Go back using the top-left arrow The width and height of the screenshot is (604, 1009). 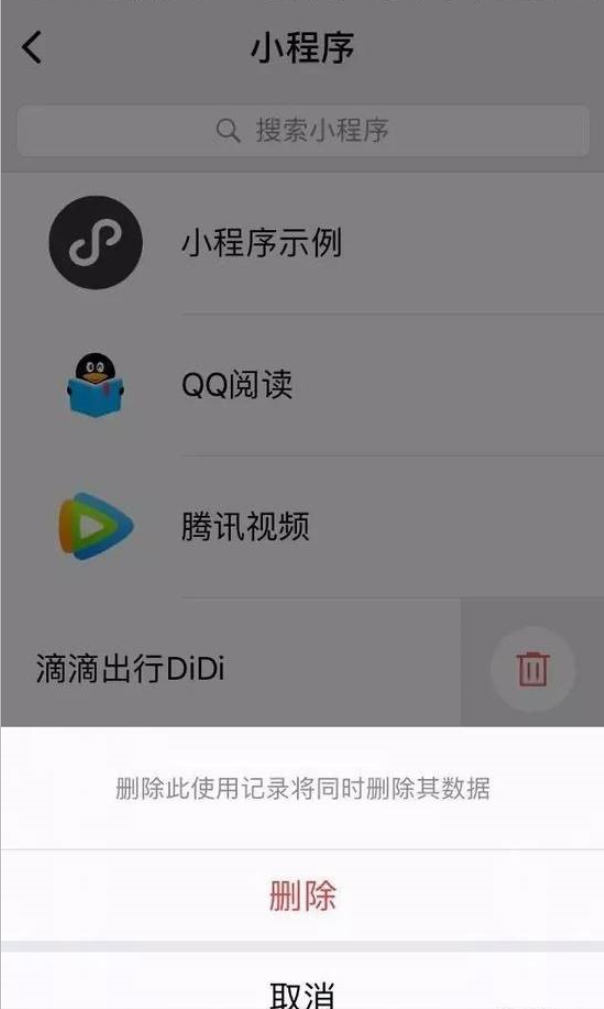click(x=33, y=47)
